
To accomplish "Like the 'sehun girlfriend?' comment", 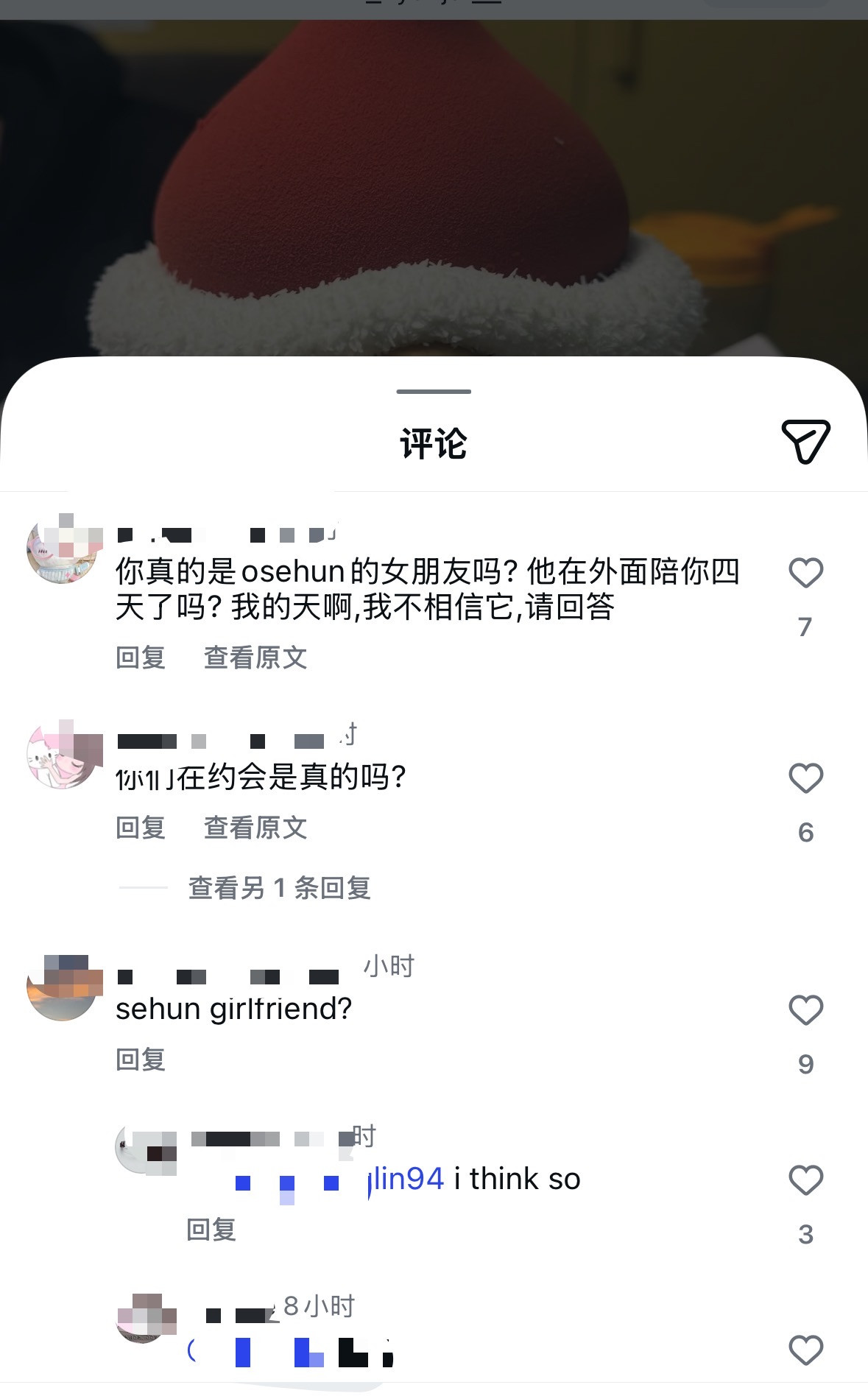I will (x=805, y=1010).
